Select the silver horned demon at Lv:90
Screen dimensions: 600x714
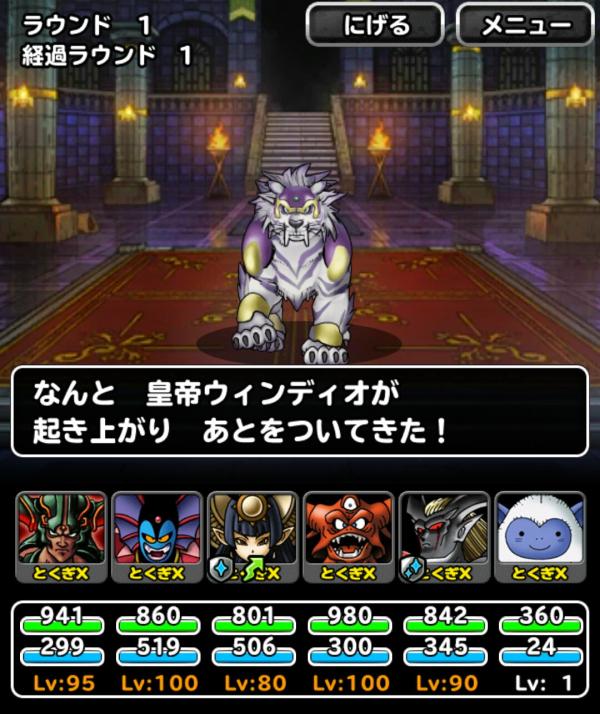pyautogui.click(x=443, y=535)
